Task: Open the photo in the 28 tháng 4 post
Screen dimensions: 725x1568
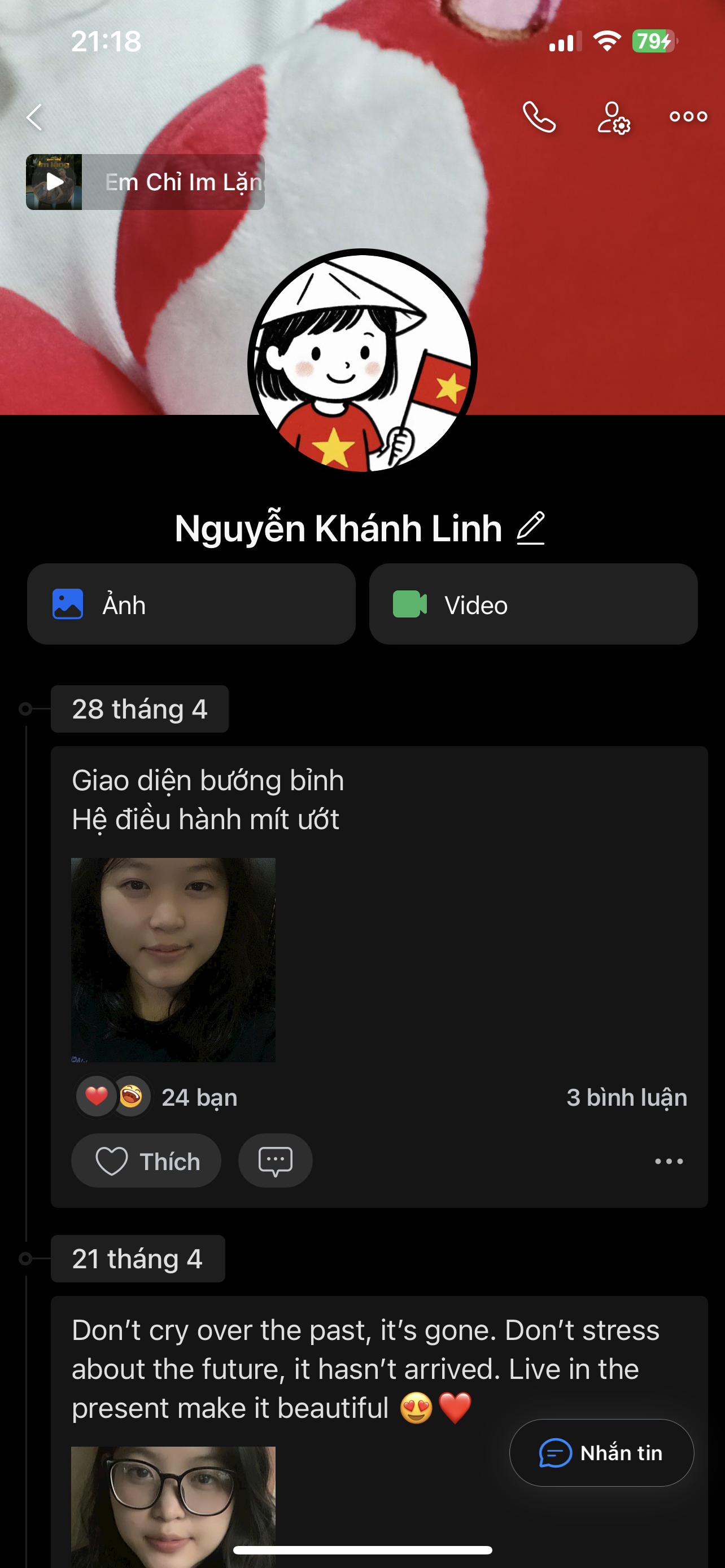Action: pyautogui.click(x=173, y=960)
